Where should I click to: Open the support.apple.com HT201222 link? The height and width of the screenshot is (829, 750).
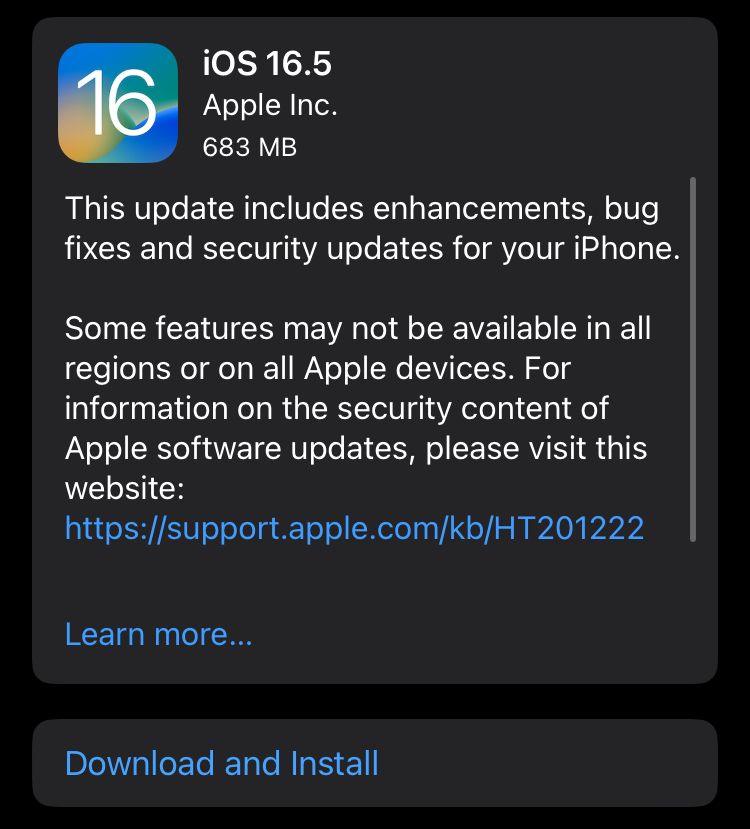(x=354, y=528)
